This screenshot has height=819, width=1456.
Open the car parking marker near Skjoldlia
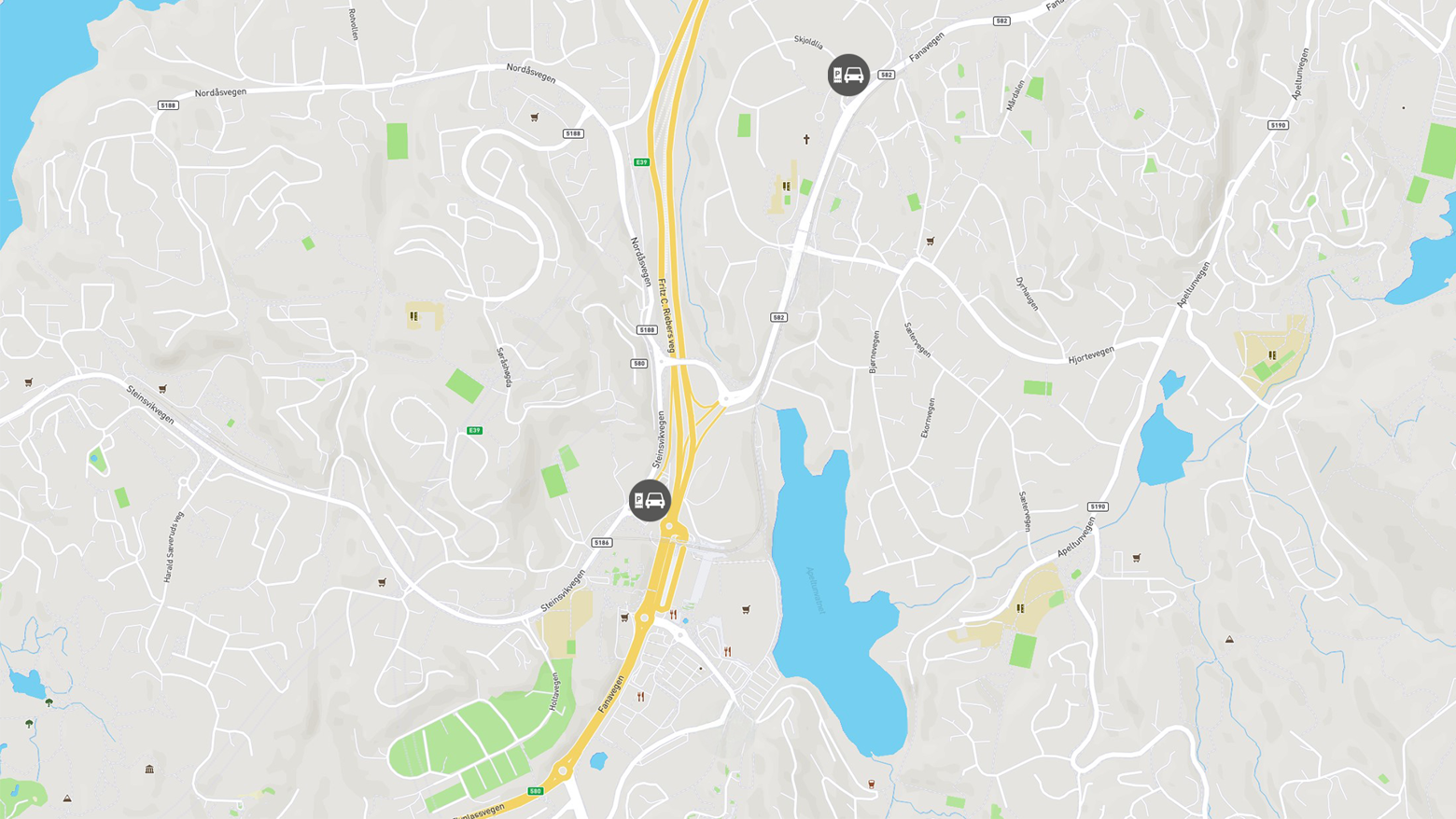tap(848, 75)
